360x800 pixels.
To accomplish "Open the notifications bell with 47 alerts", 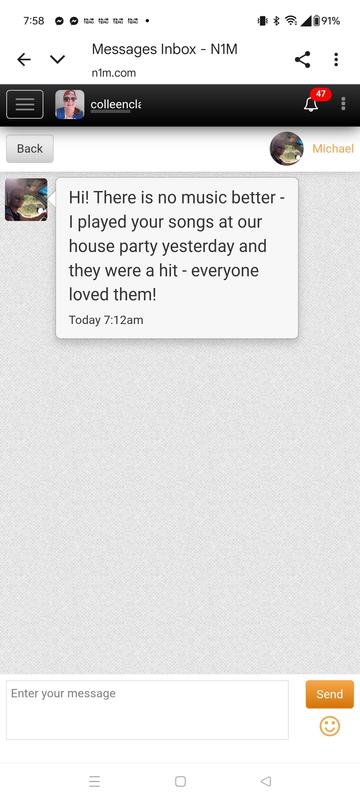I will 311,104.
